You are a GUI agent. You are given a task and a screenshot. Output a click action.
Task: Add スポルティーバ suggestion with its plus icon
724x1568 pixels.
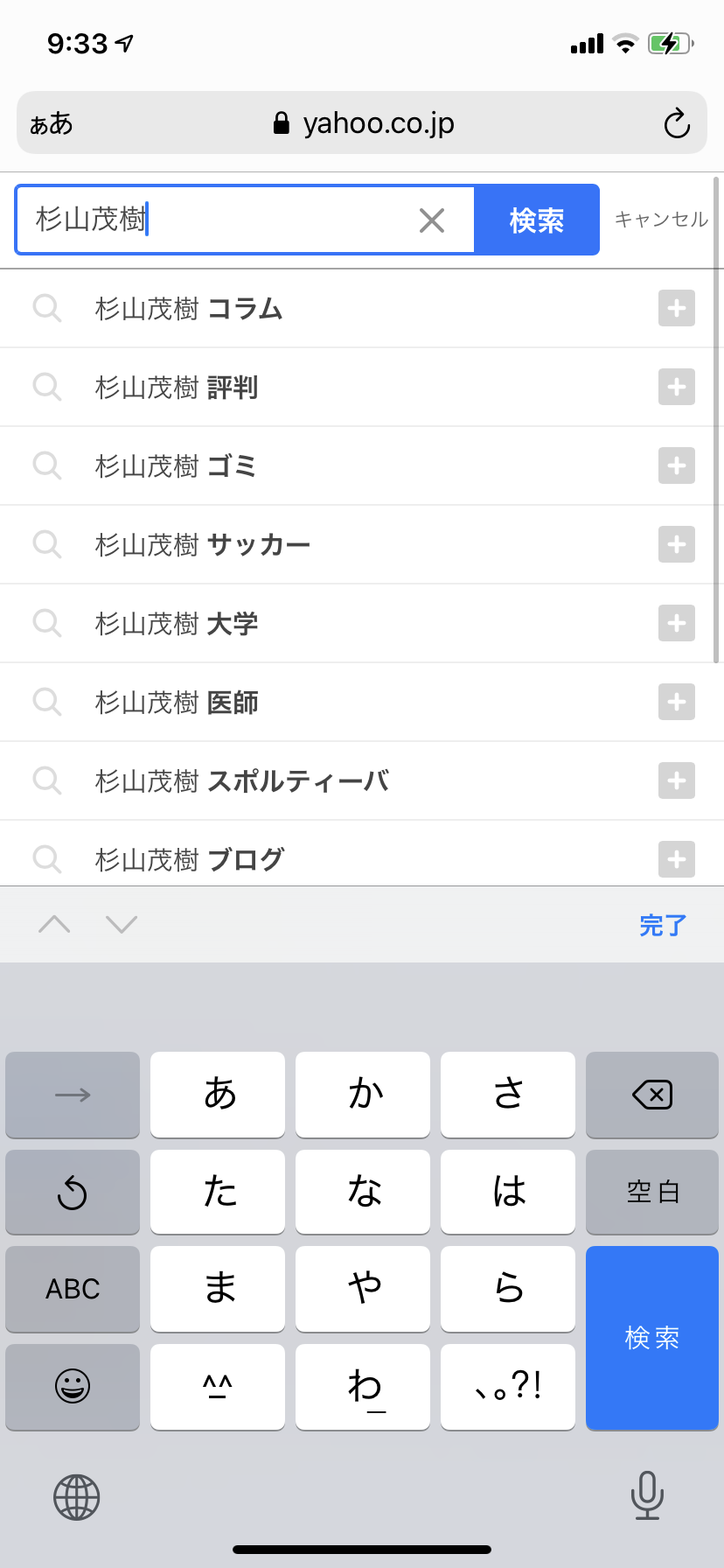click(676, 781)
